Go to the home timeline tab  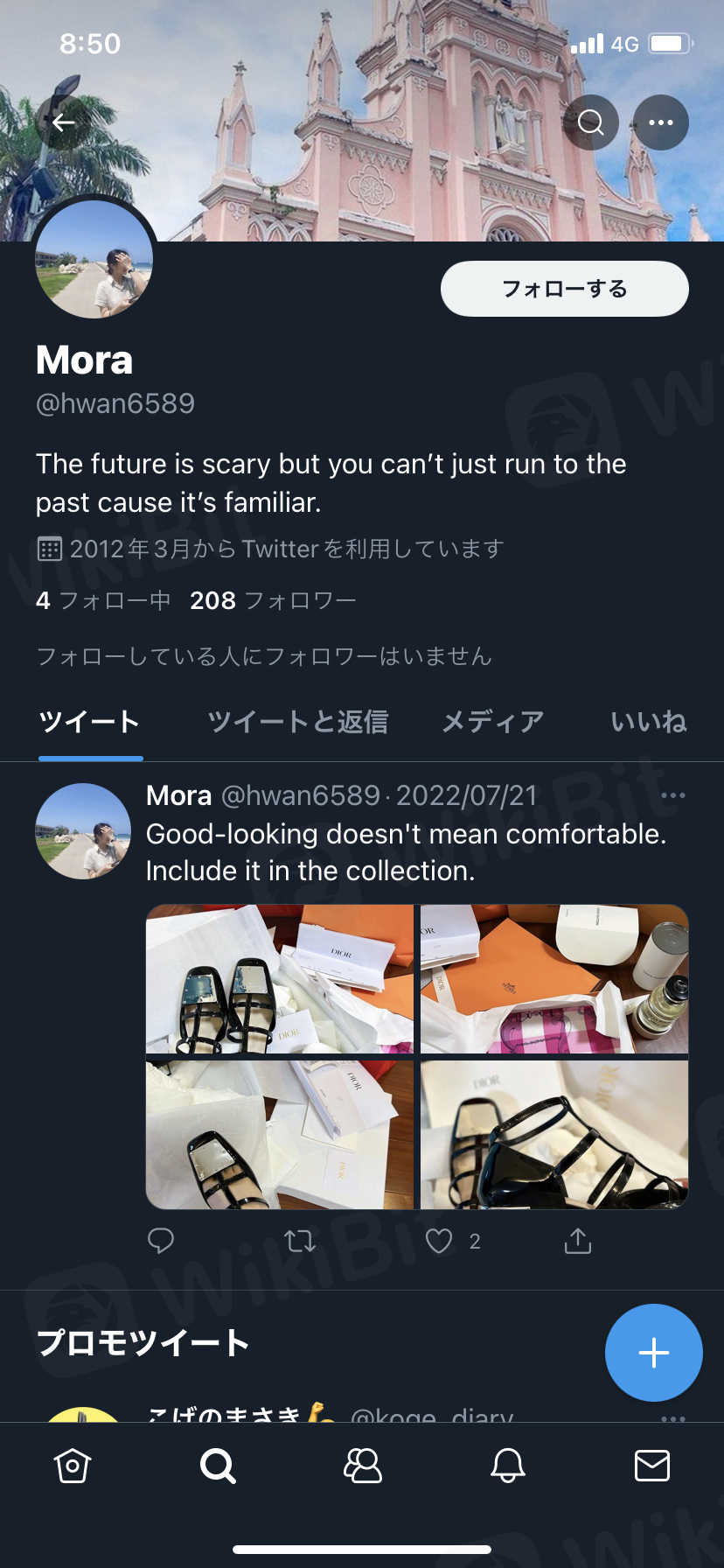tap(73, 1466)
